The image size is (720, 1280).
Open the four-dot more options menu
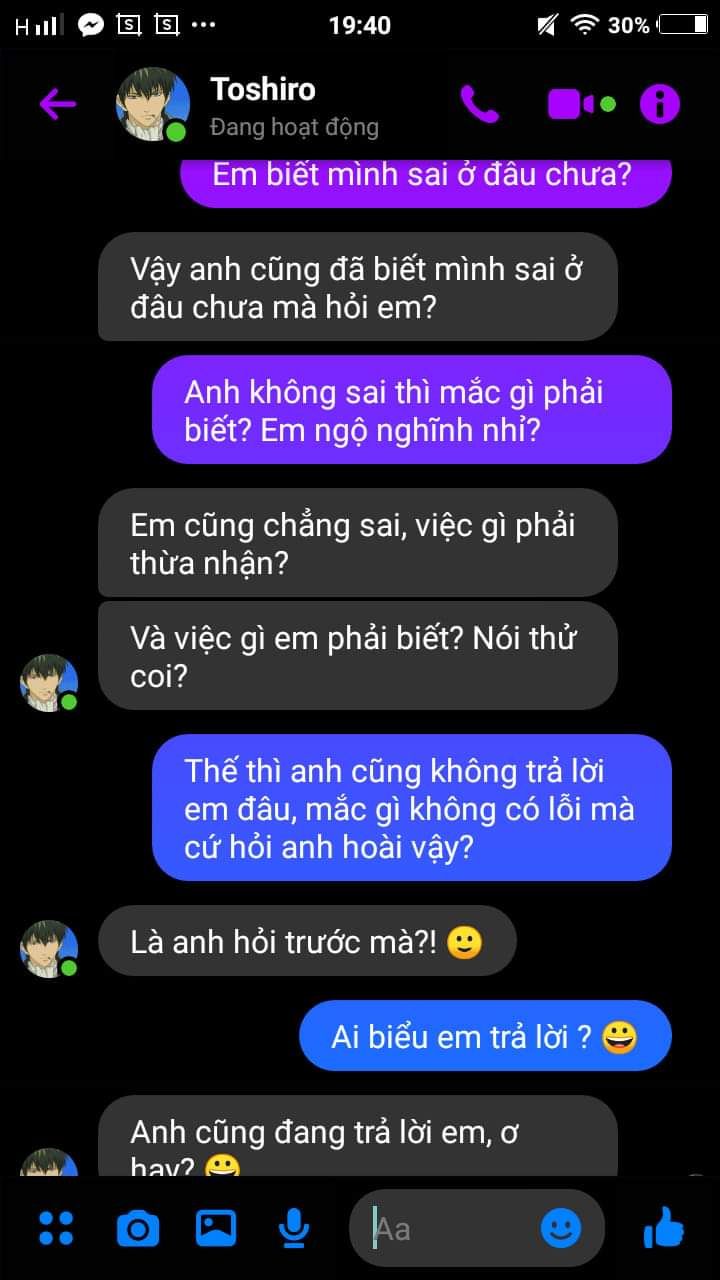pyautogui.click(x=56, y=1228)
